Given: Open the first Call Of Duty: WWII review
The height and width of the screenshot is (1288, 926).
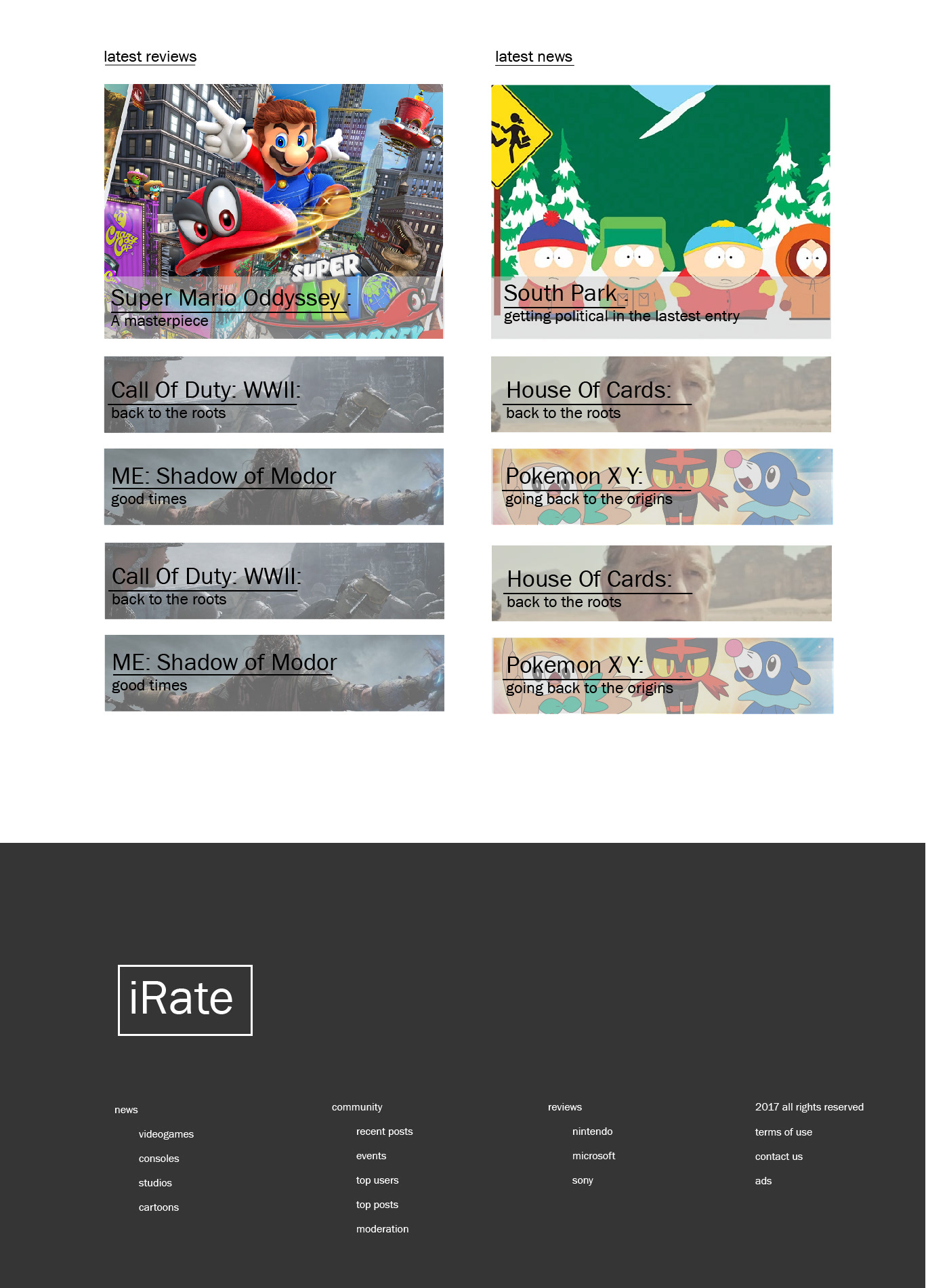Looking at the screenshot, I should click(x=274, y=394).
